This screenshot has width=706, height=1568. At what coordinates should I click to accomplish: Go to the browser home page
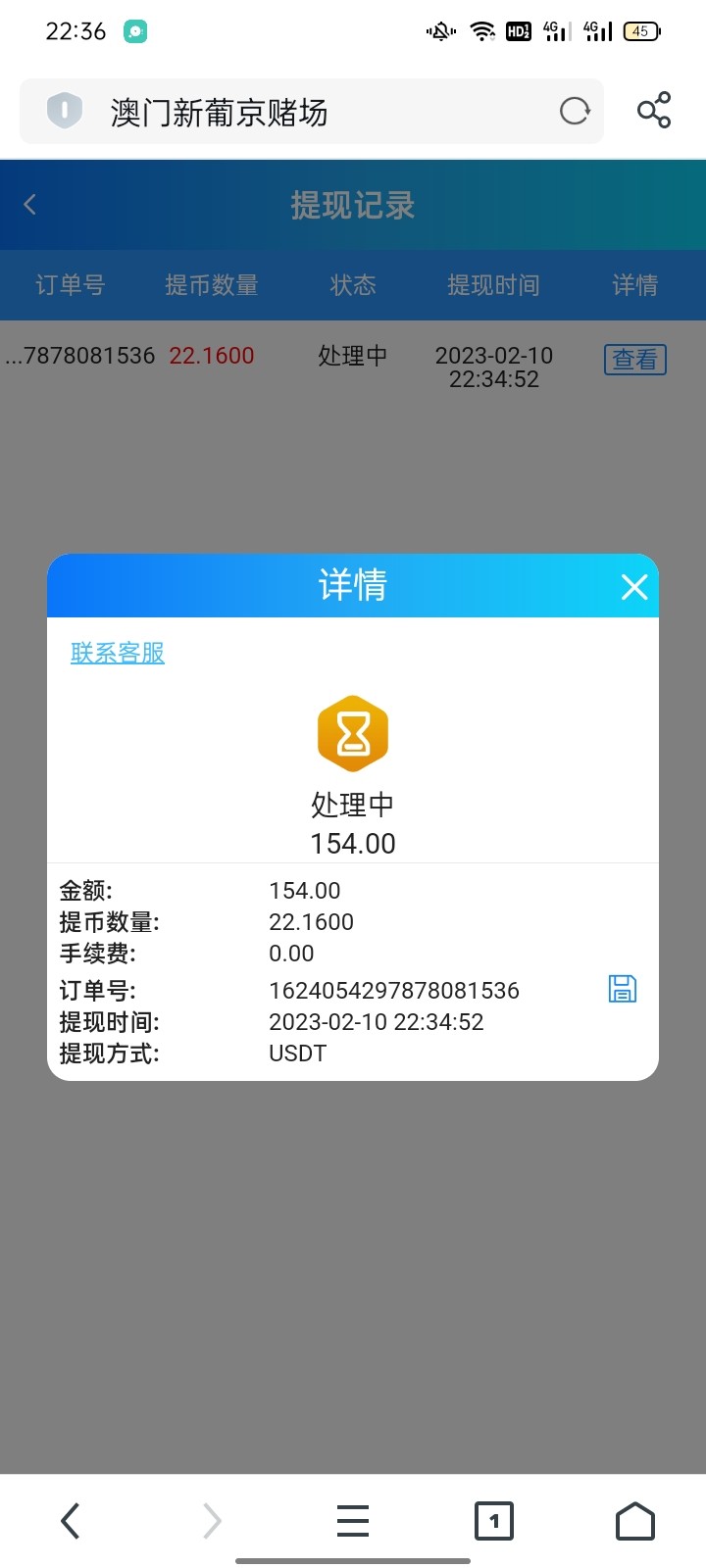(x=634, y=1521)
